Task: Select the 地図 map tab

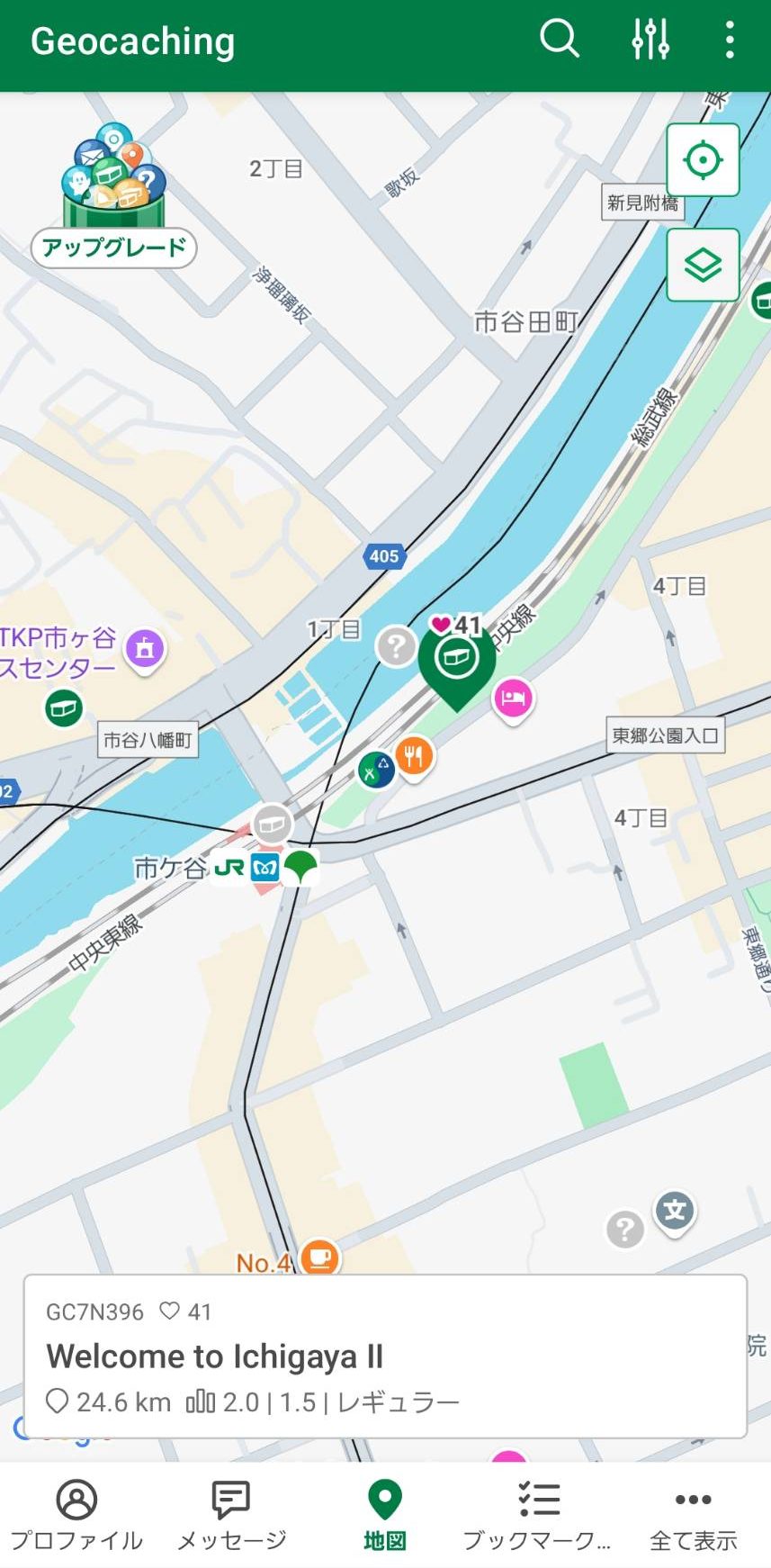Action: coord(385,1516)
